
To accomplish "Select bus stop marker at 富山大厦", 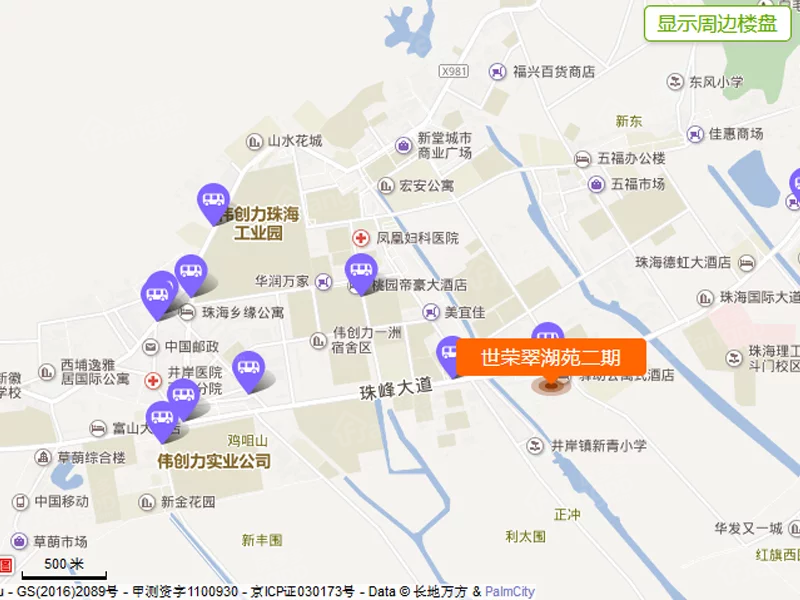I will click(x=161, y=417).
